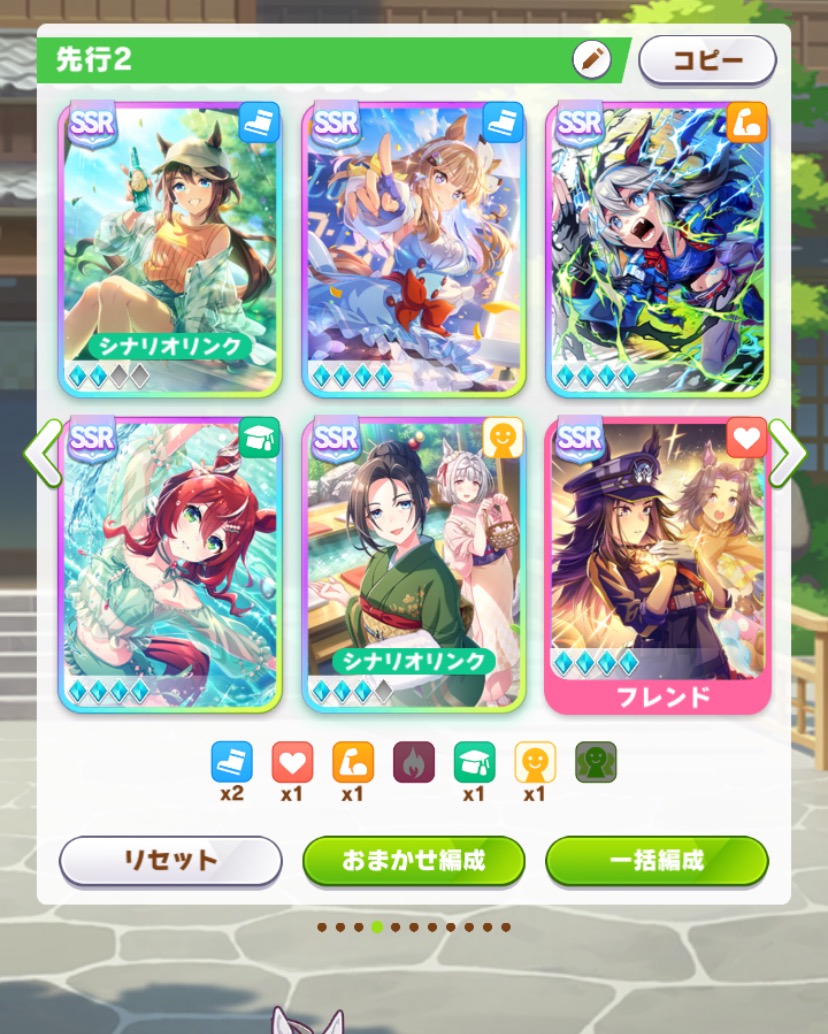Select the kimono women シナリオリンク card
Viewport: 828px width, 1034px height.
(414, 562)
